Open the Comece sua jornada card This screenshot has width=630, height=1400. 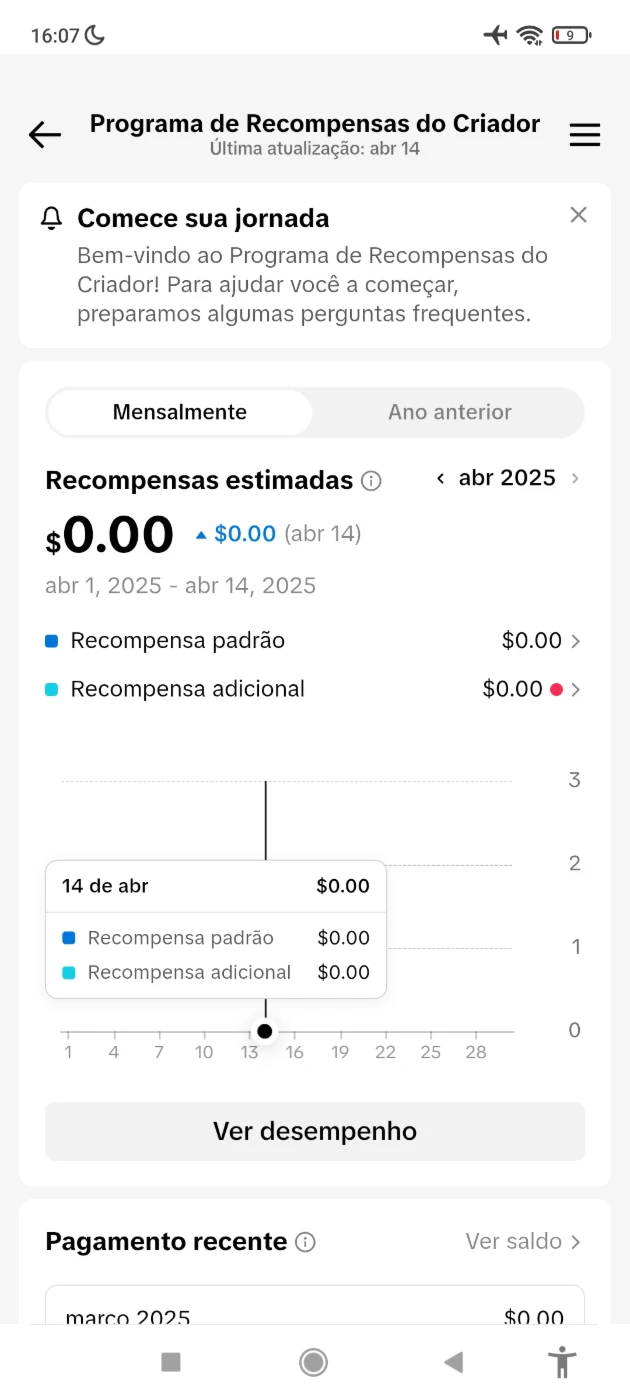point(315,265)
